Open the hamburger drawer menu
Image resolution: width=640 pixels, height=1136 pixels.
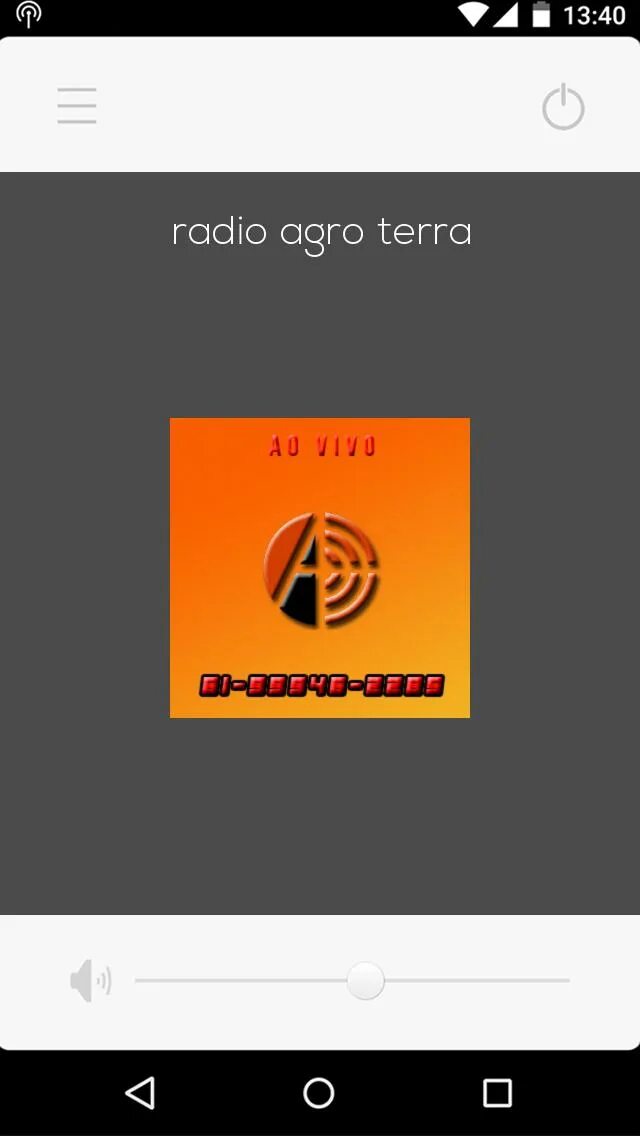click(x=77, y=106)
